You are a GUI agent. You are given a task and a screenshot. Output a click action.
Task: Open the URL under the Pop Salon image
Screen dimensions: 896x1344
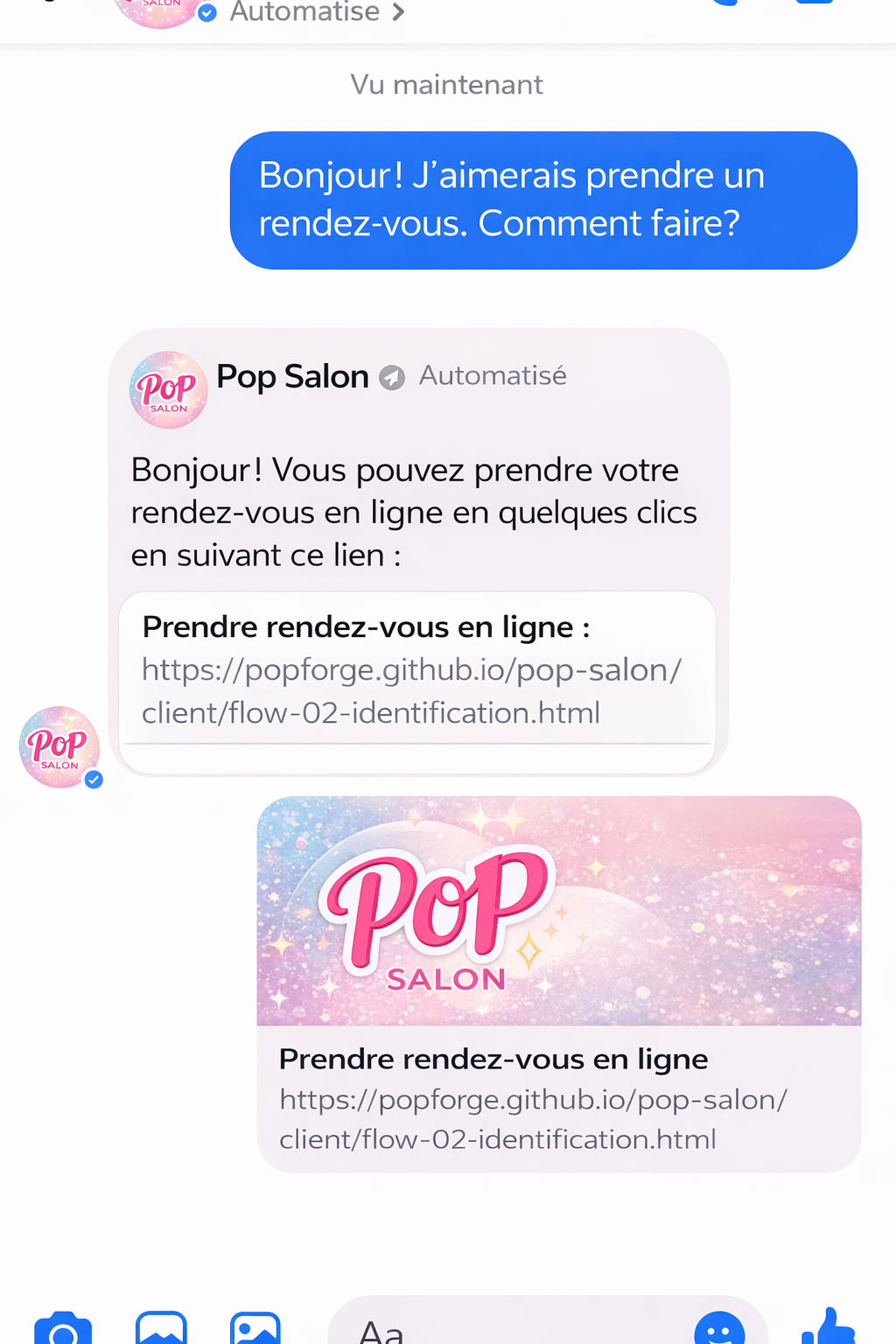(534, 1118)
